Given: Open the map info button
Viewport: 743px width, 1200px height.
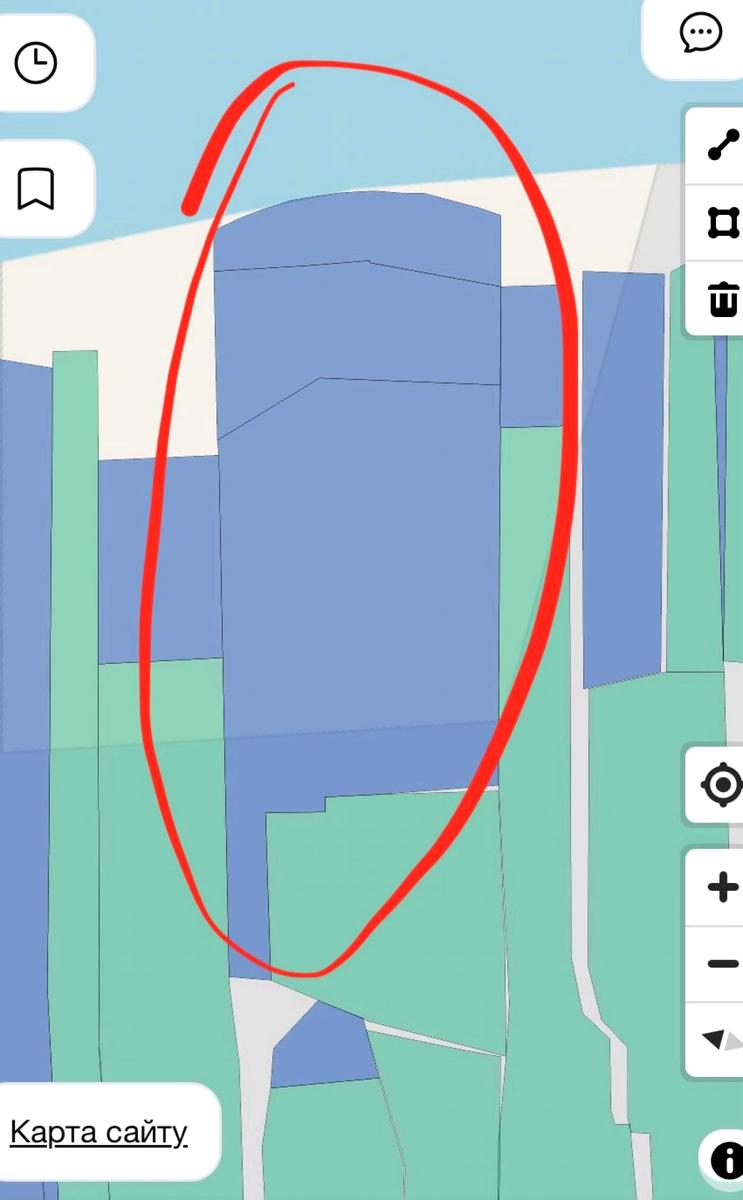Looking at the screenshot, I should [x=726, y=1160].
